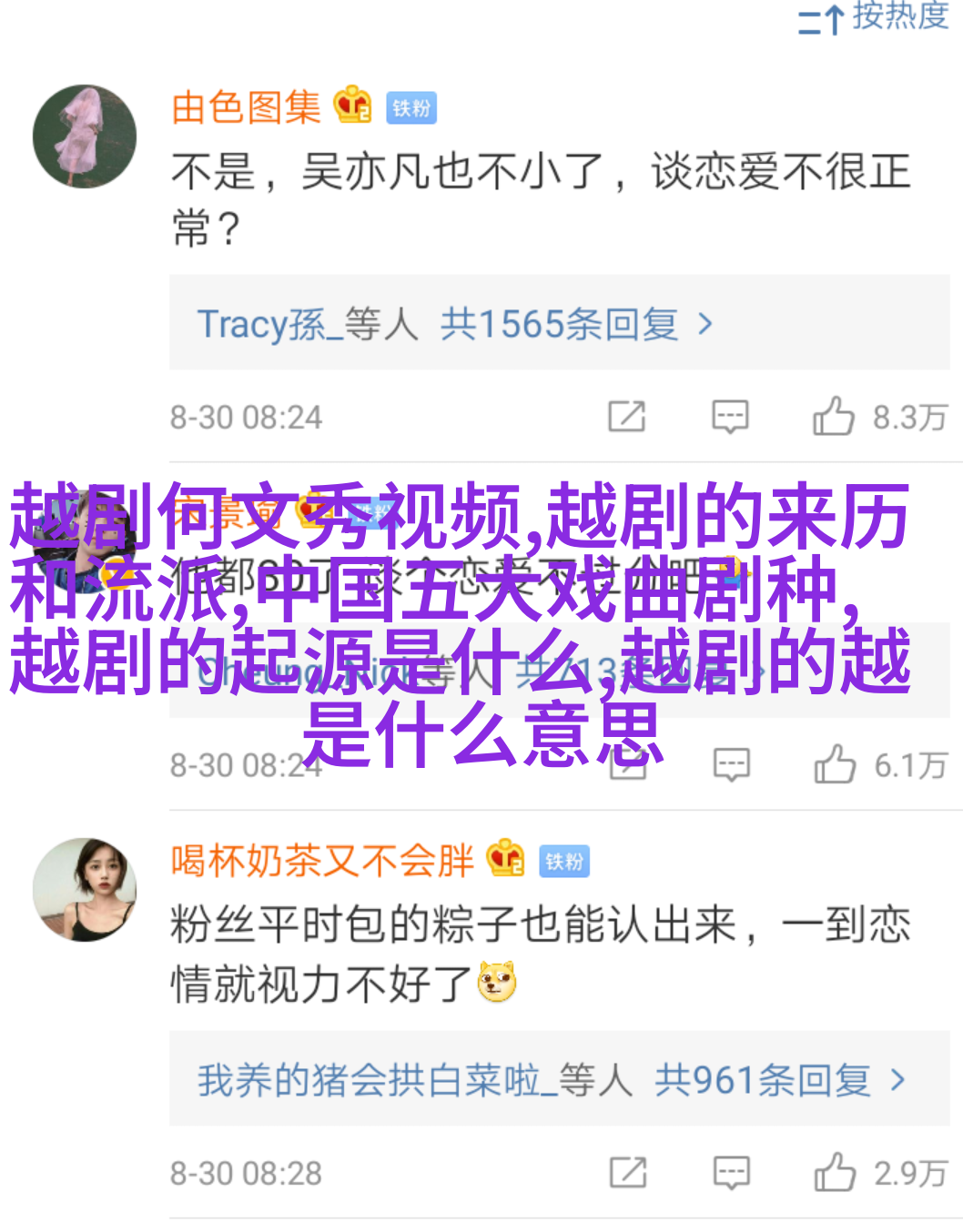
Task: Reply to 由色图集's comment
Action: click(x=730, y=417)
